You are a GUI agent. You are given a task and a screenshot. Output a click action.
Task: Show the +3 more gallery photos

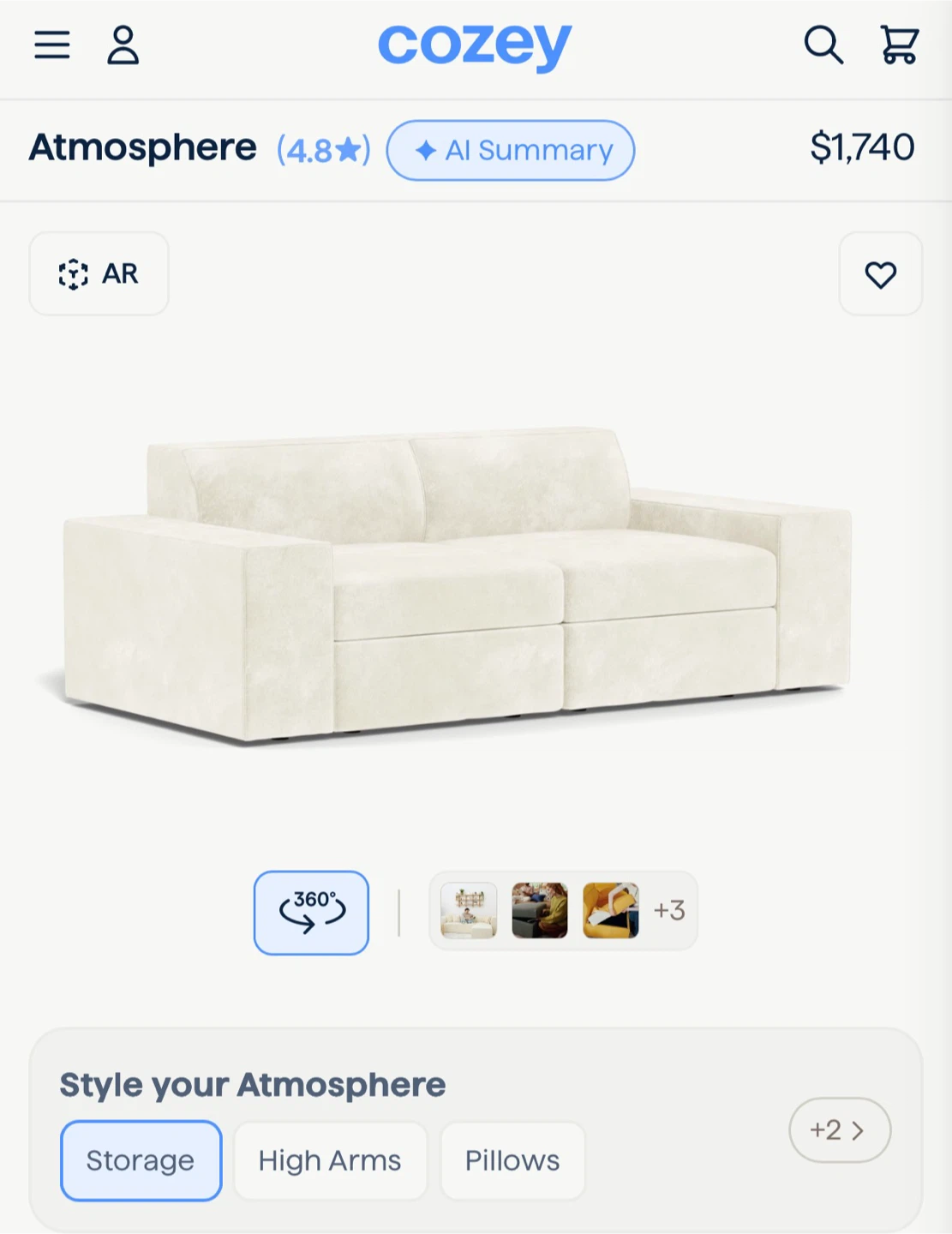669,911
